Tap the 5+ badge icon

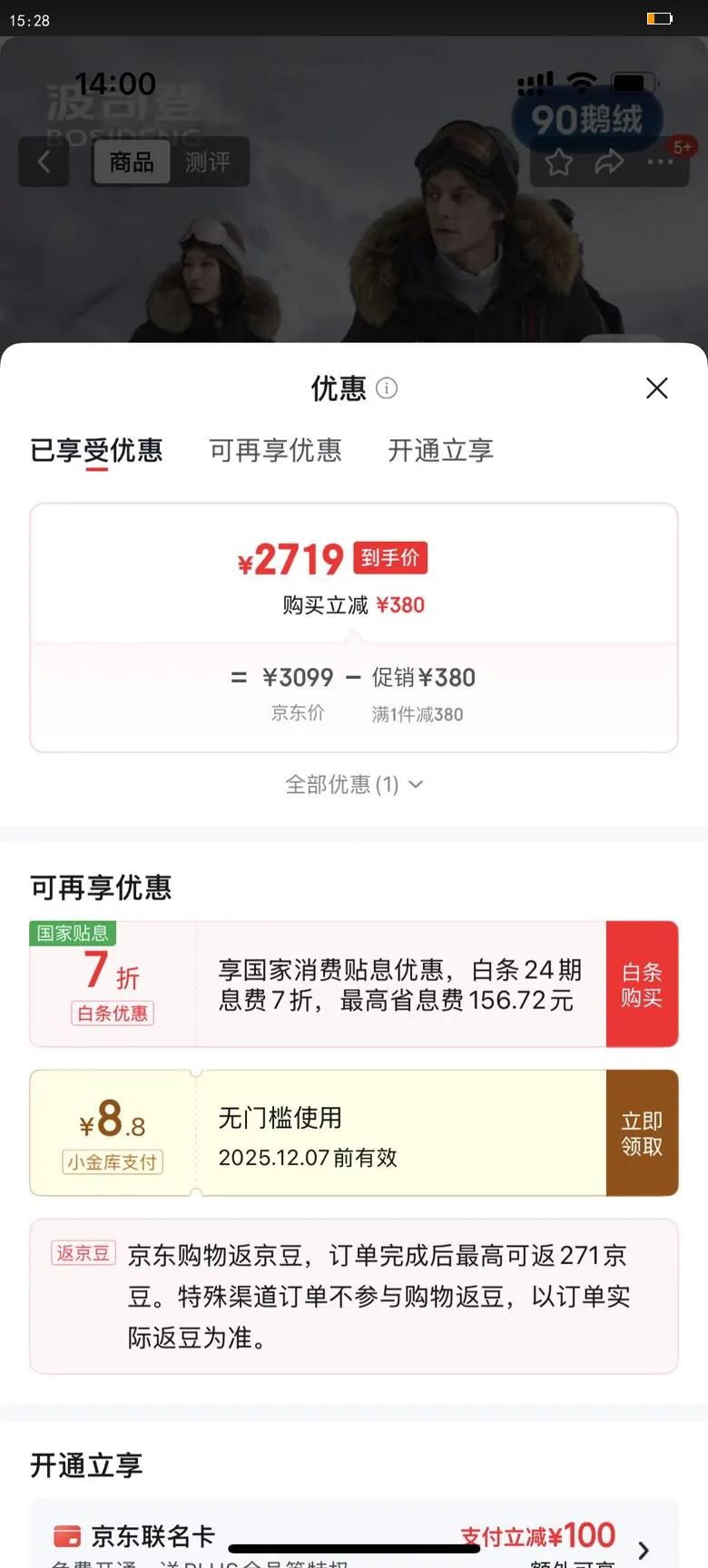[x=683, y=146]
